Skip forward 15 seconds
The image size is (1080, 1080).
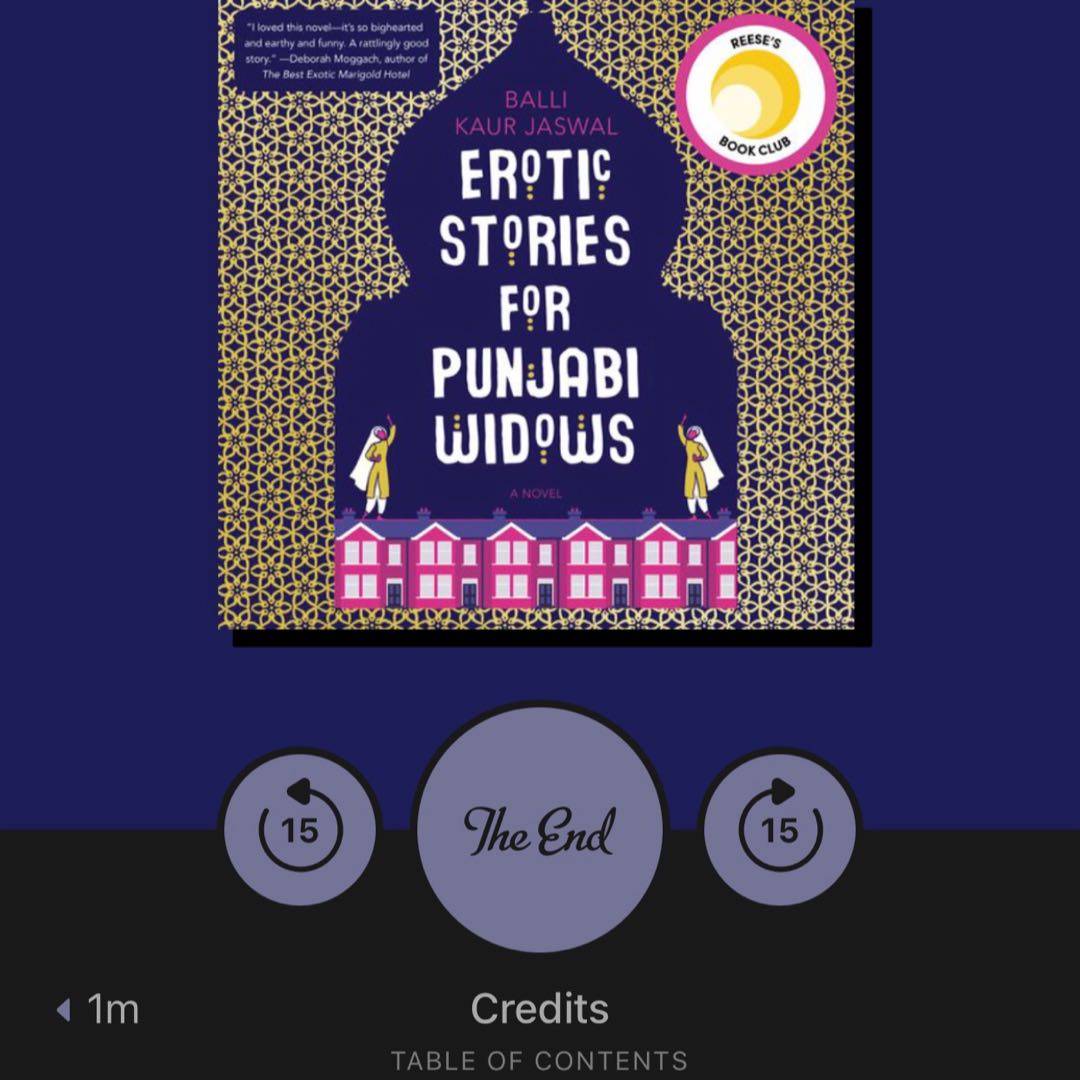tap(780, 830)
